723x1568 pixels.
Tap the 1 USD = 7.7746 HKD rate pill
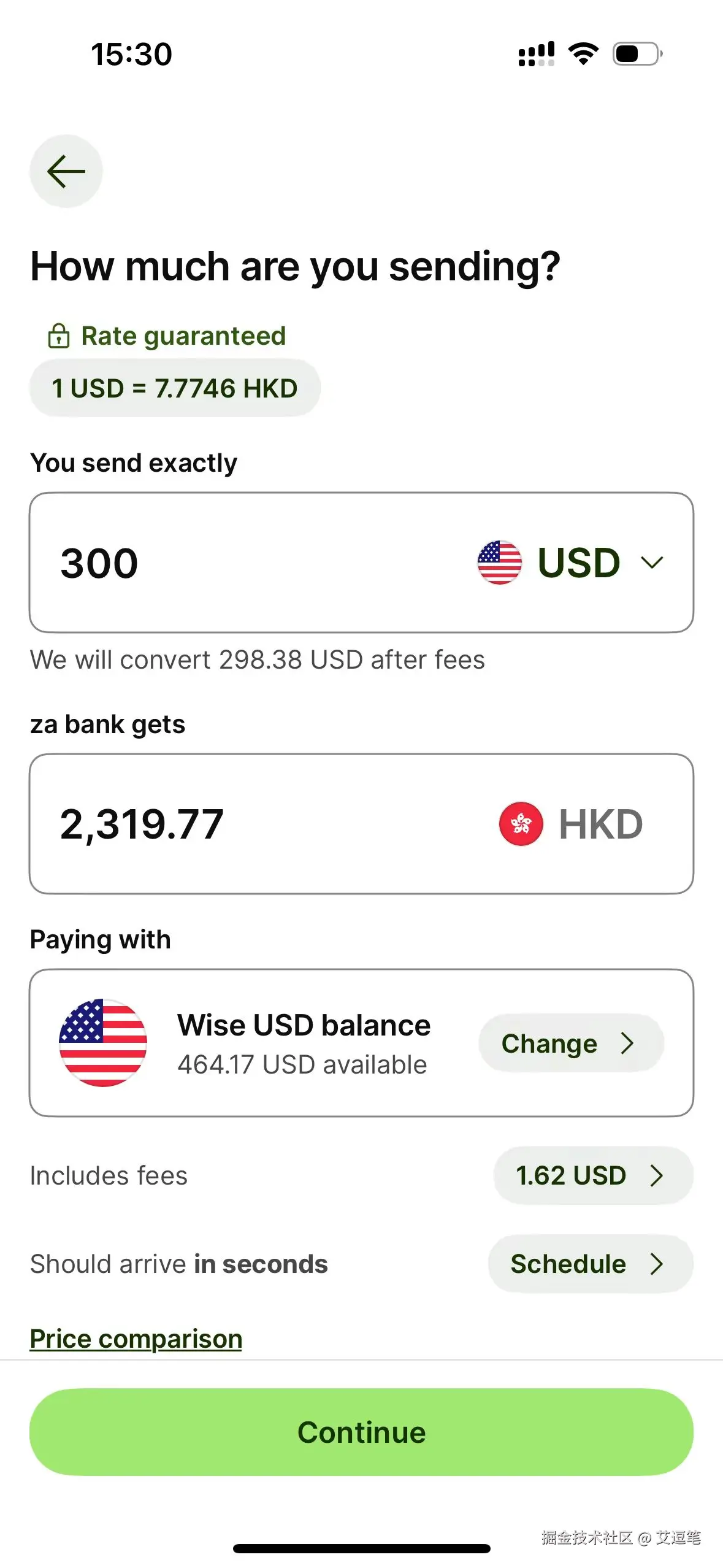coord(174,388)
